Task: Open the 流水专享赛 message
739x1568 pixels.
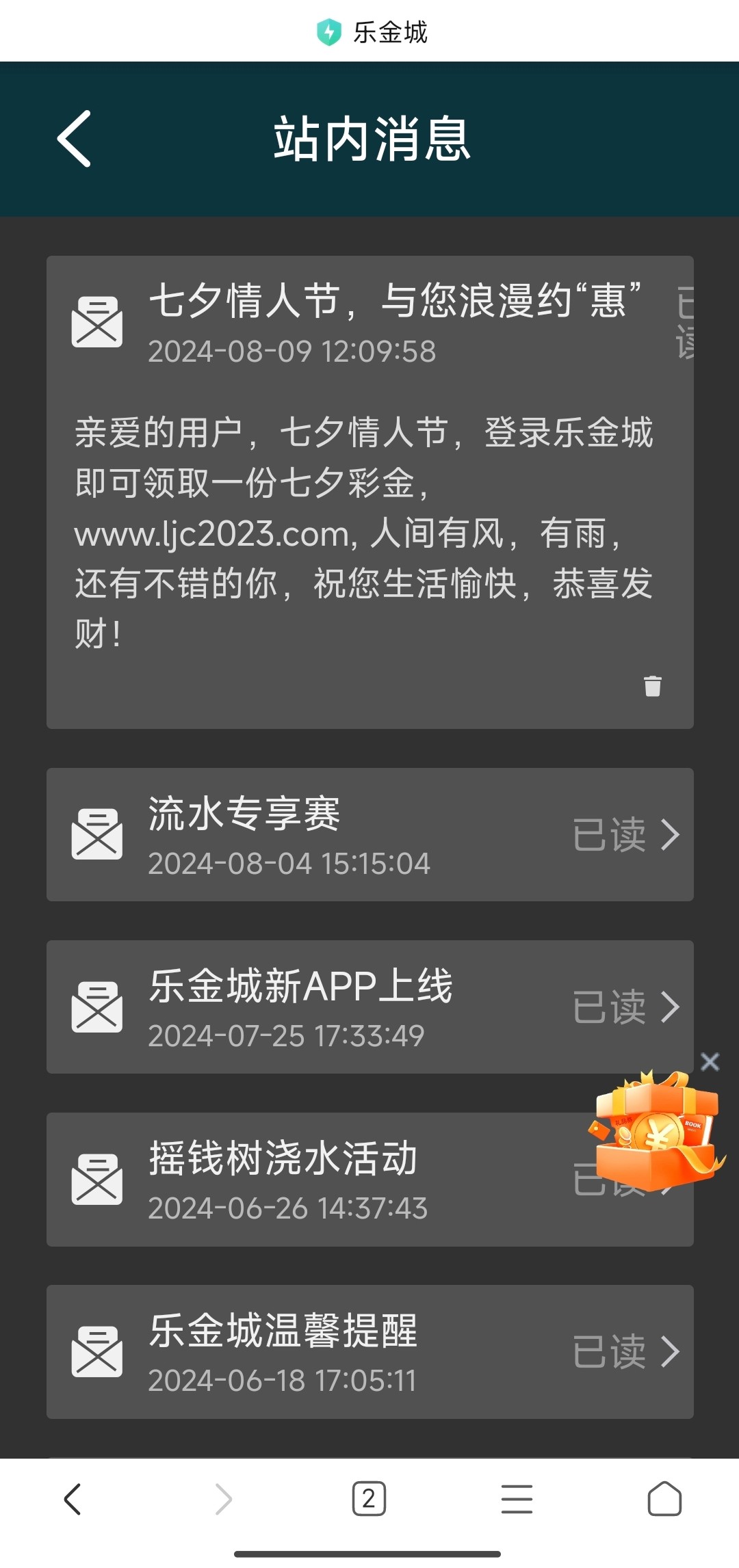Action: click(x=369, y=834)
